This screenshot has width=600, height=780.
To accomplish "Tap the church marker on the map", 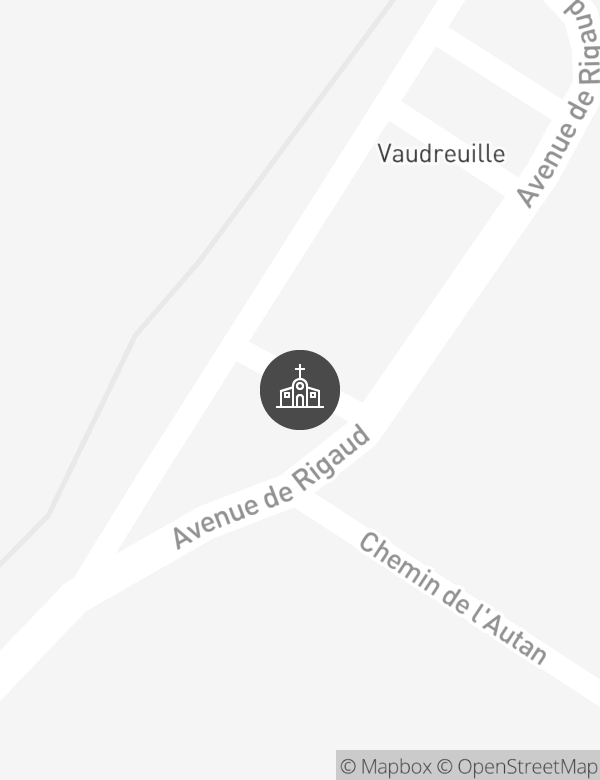I will point(300,390).
